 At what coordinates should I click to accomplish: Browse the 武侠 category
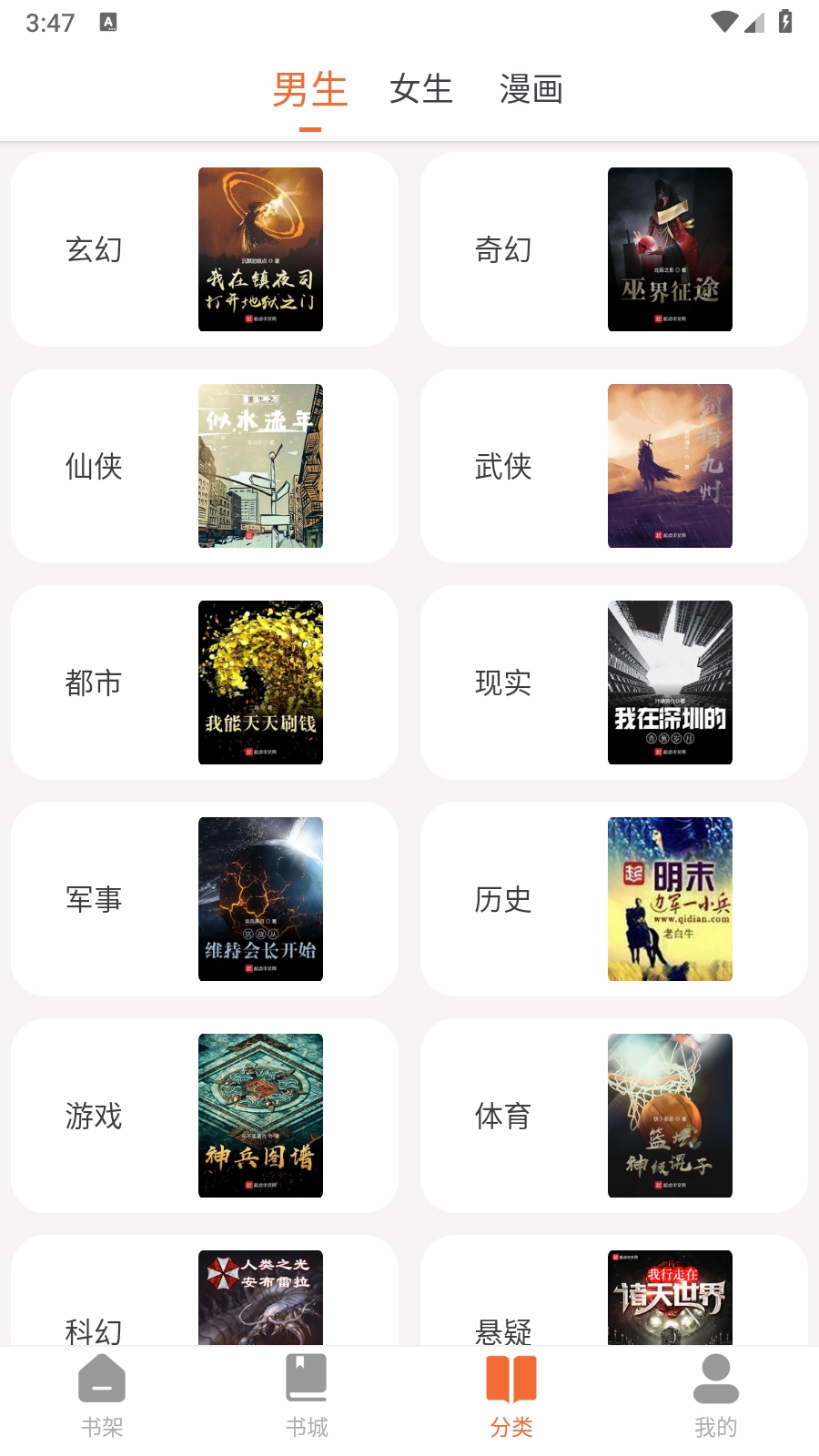[614, 466]
